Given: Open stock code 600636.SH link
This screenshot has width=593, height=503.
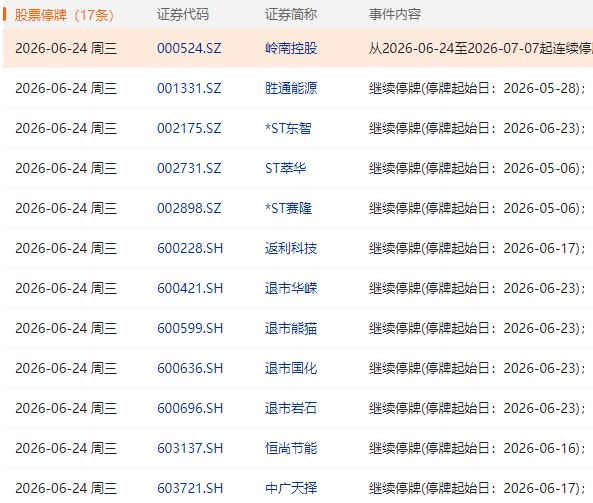Looking at the screenshot, I should pos(190,368).
